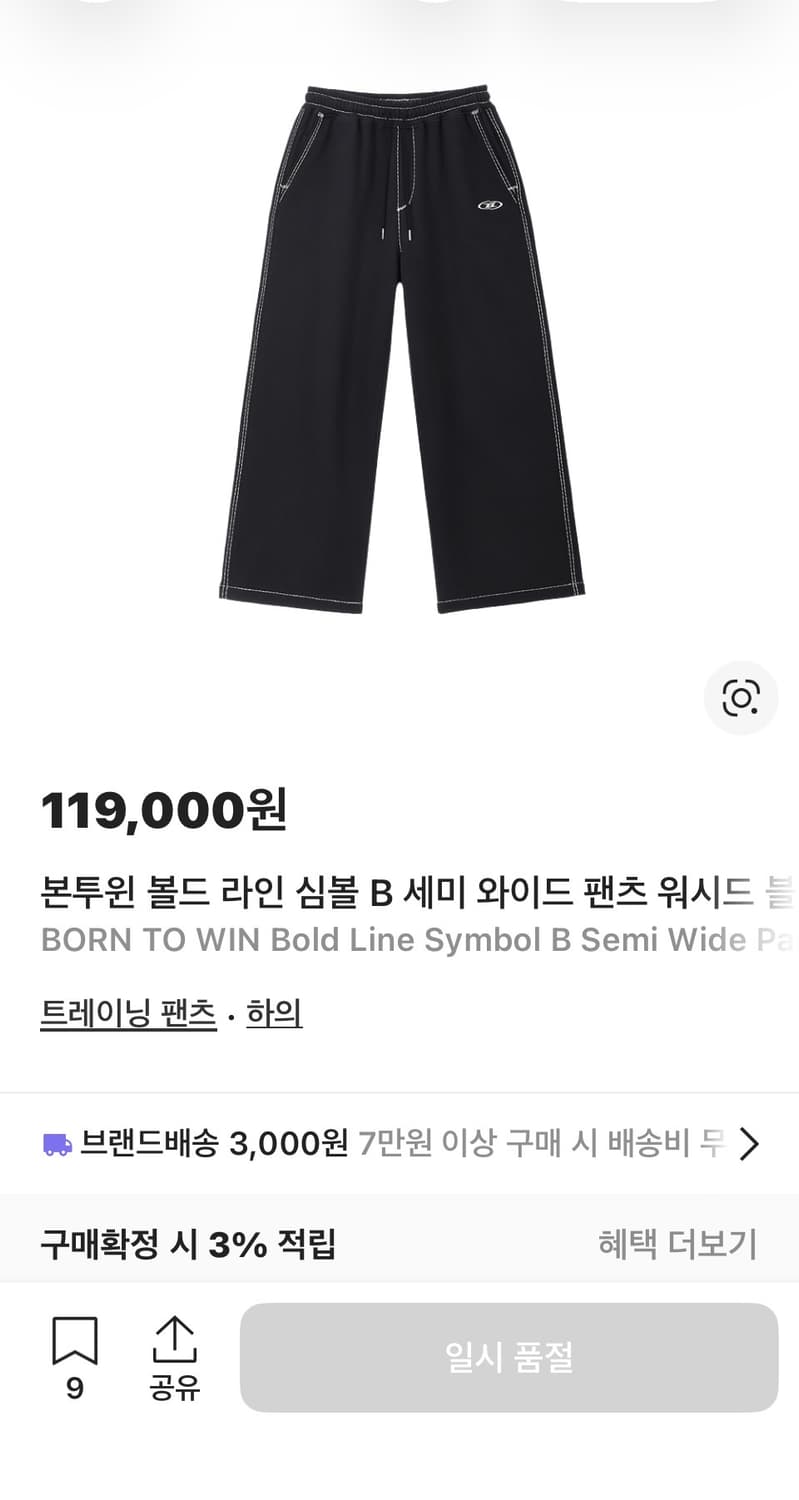Screen dimensions: 799x1500
Task: Click the English title BORN TO WIN
Action: point(400,939)
